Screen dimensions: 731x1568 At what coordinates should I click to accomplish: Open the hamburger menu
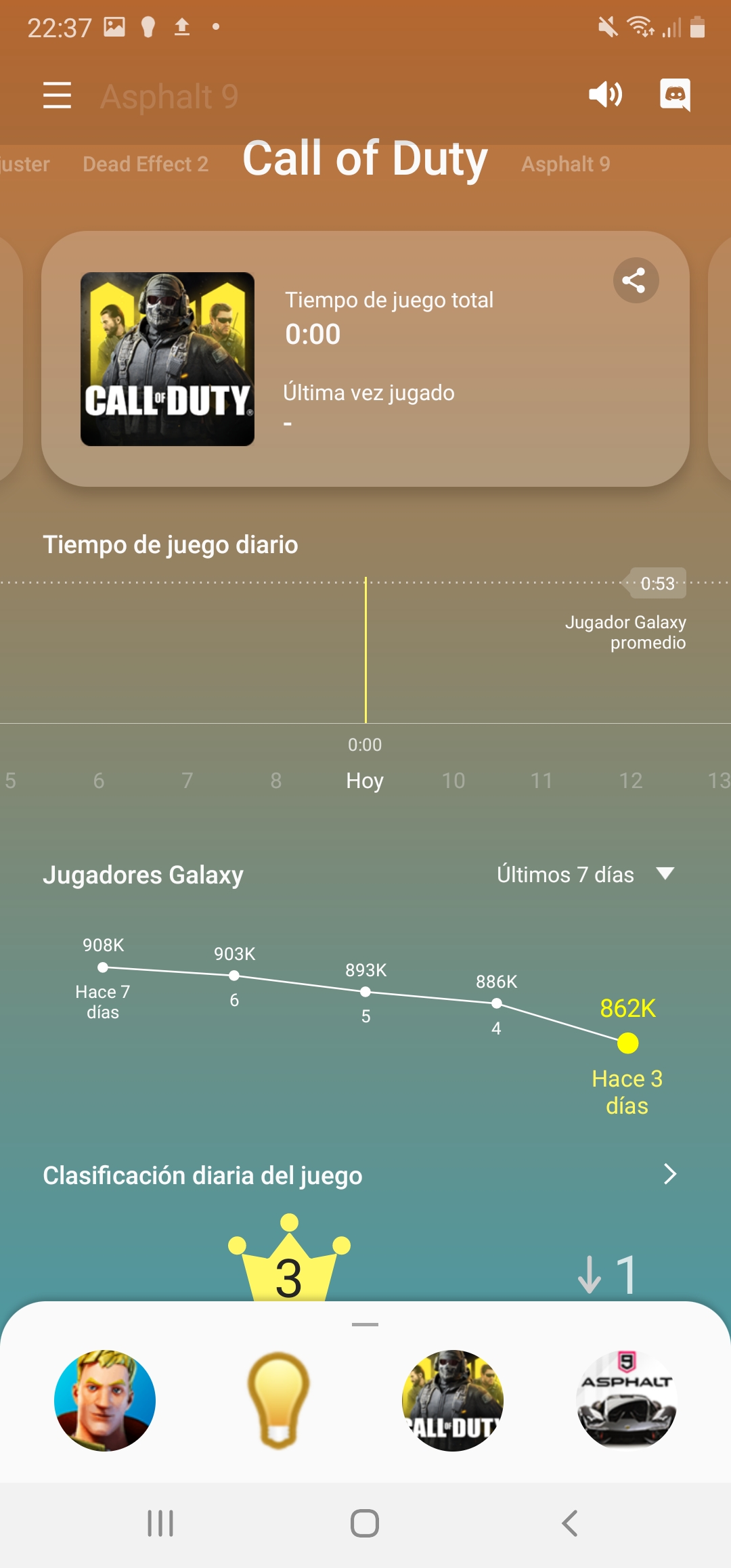tap(57, 95)
